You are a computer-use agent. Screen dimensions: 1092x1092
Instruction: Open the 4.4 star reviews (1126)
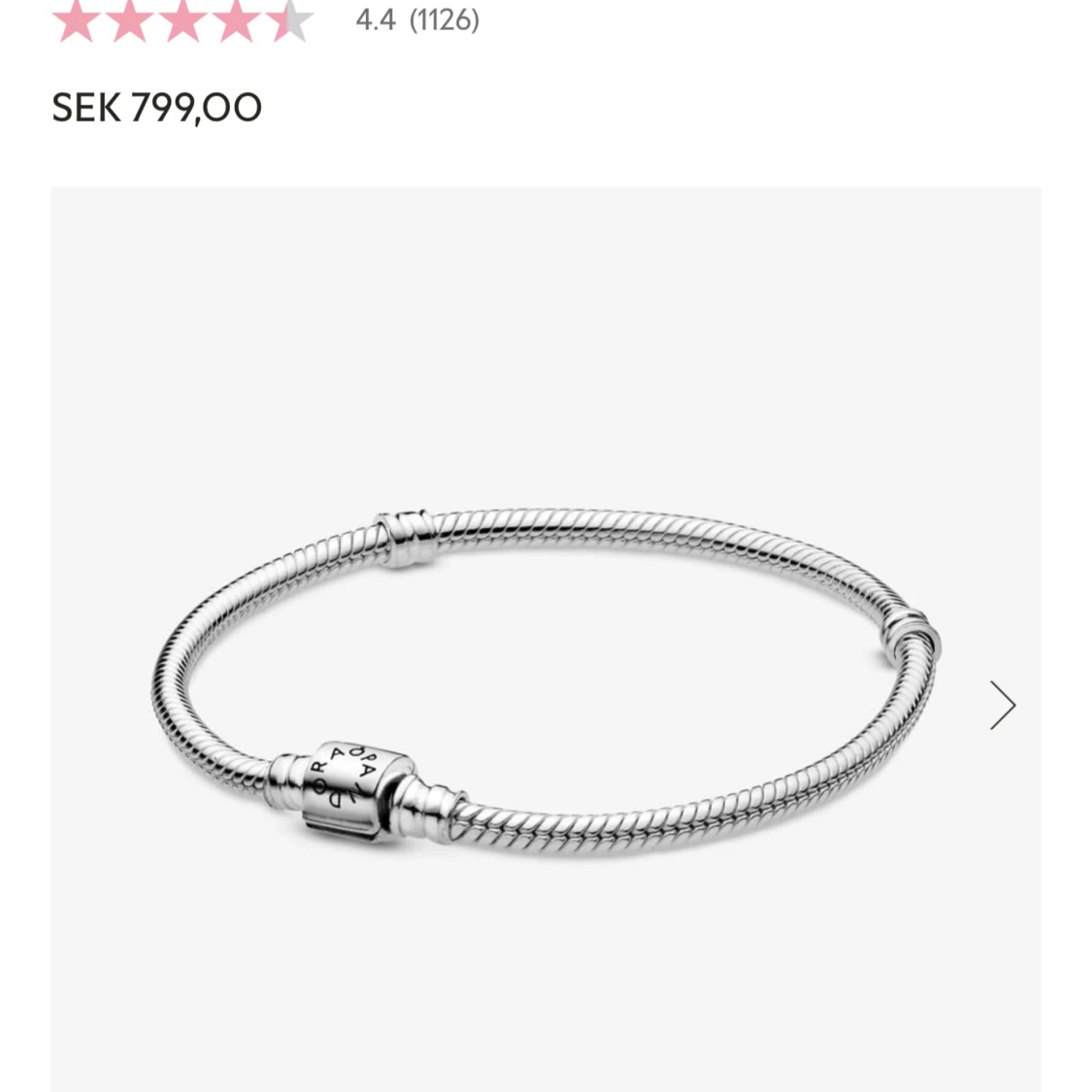[x=417, y=19]
